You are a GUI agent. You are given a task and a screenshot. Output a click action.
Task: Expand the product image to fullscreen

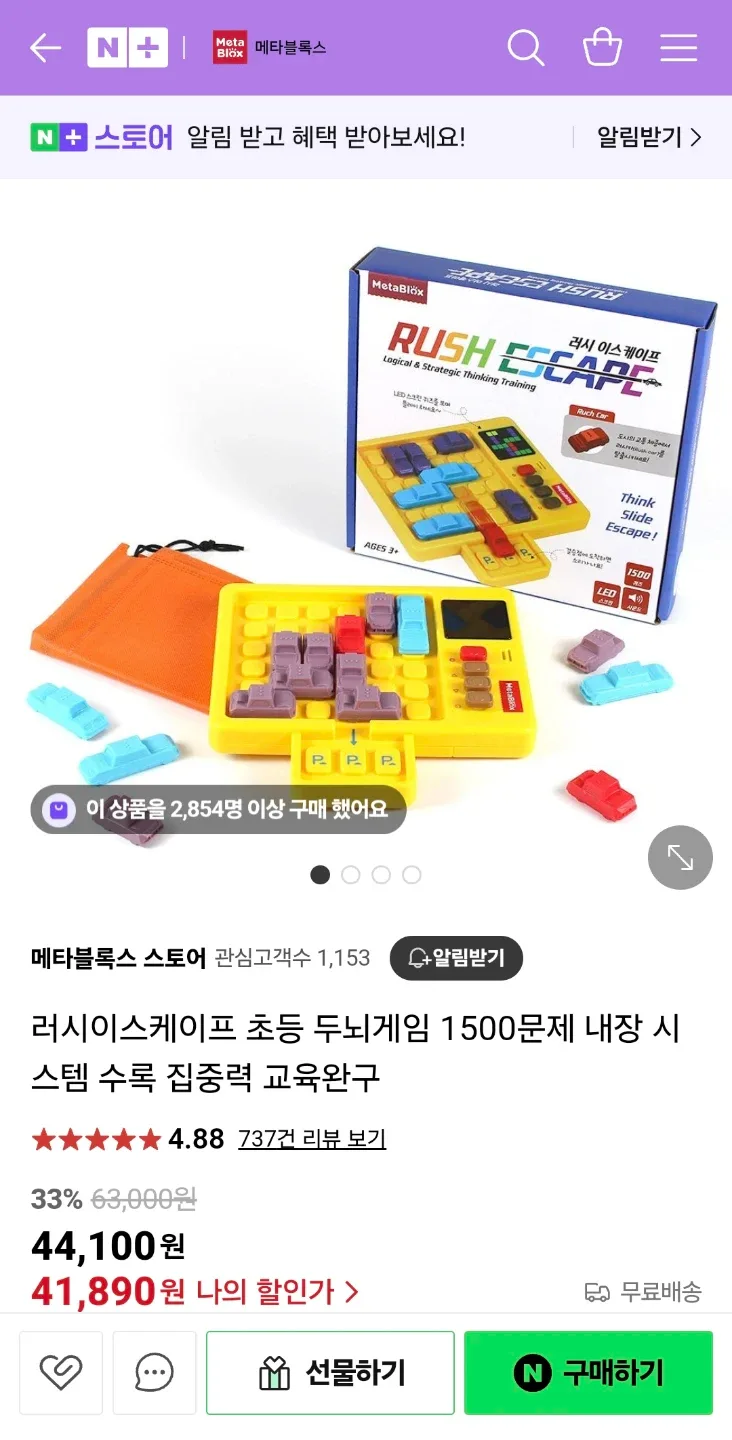pyautogui.click(x=680, y=857)
